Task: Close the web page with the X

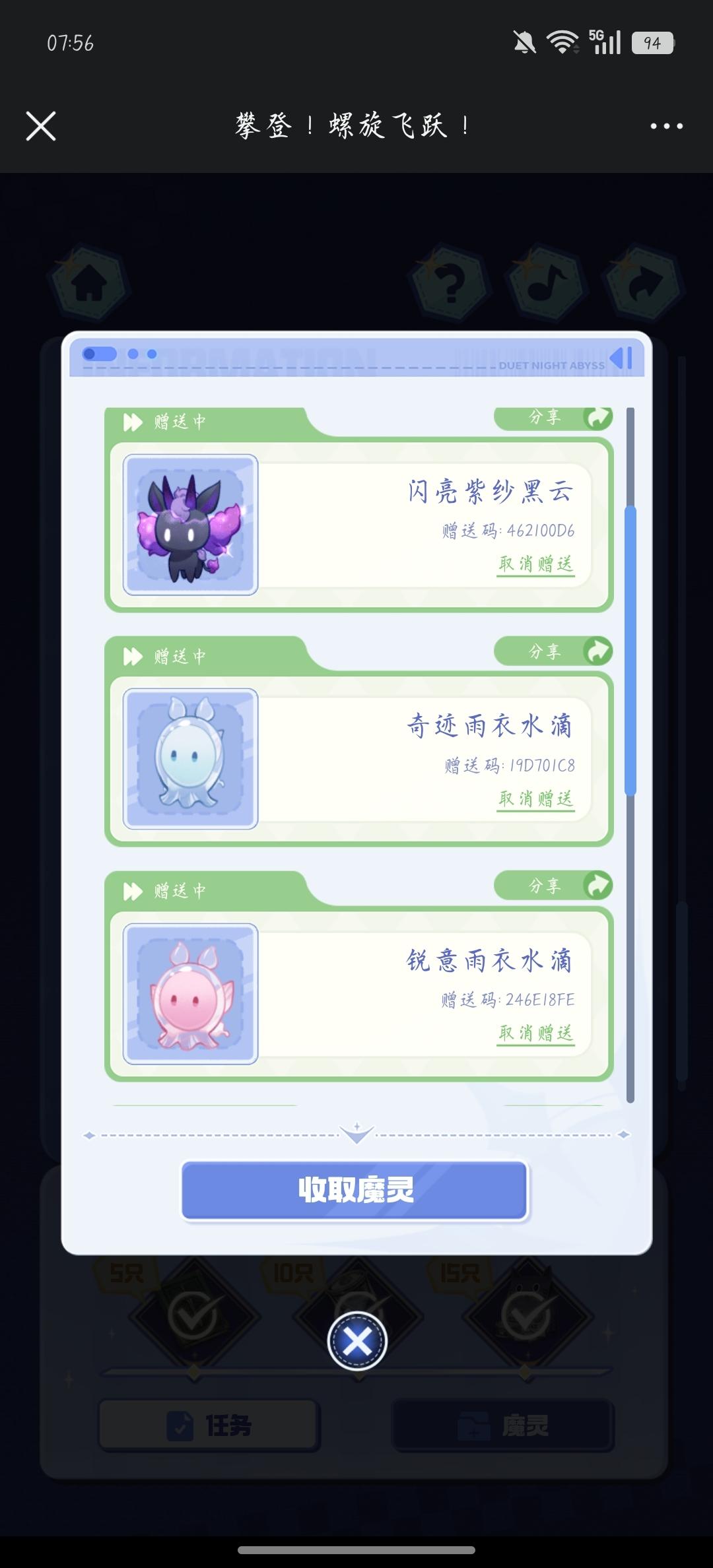Action: (x=41, y=125)
